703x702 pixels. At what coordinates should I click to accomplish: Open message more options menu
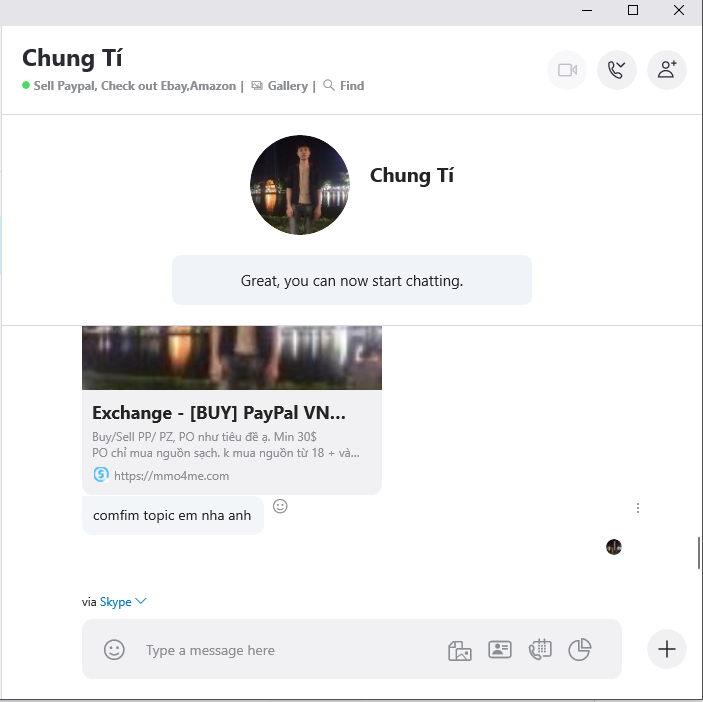pyautogui.click(x=638, y=508)
